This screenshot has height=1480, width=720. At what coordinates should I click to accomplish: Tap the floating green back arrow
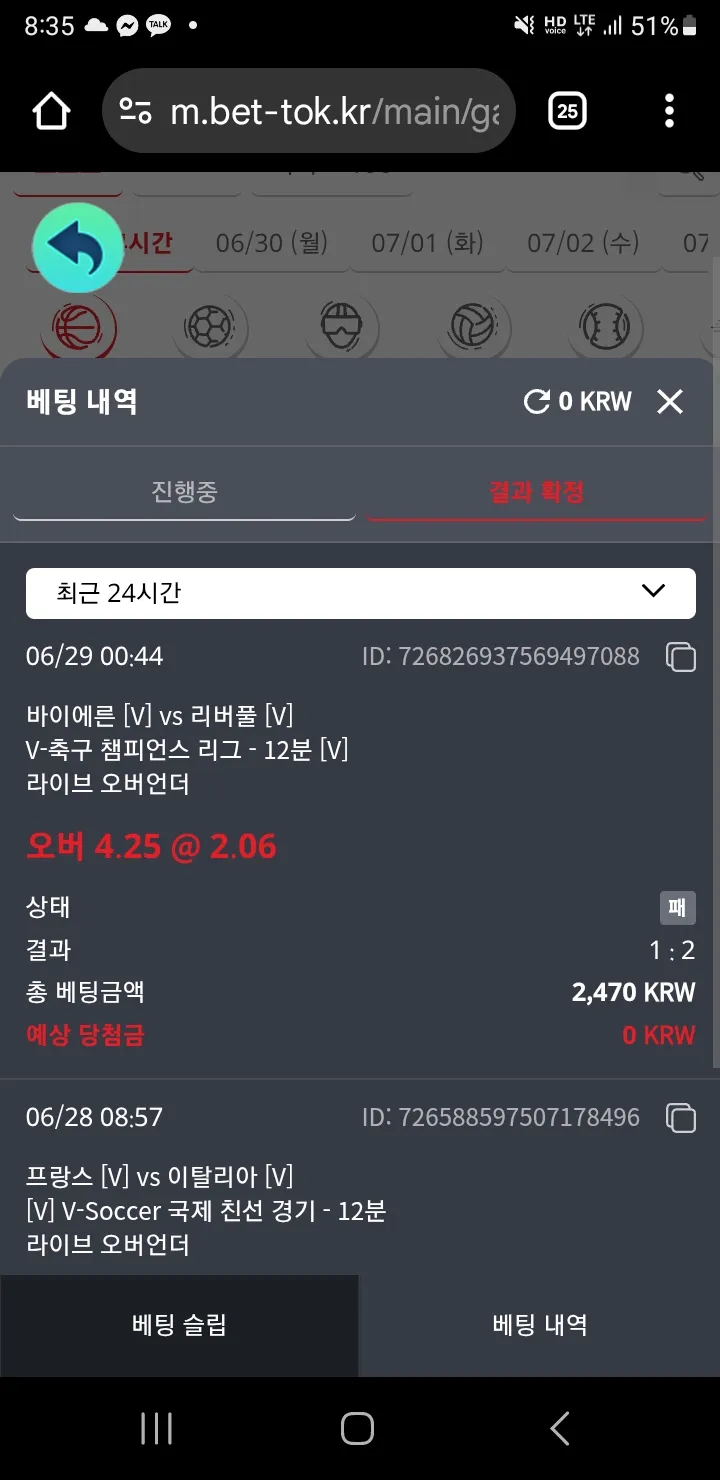pos(78,248)
